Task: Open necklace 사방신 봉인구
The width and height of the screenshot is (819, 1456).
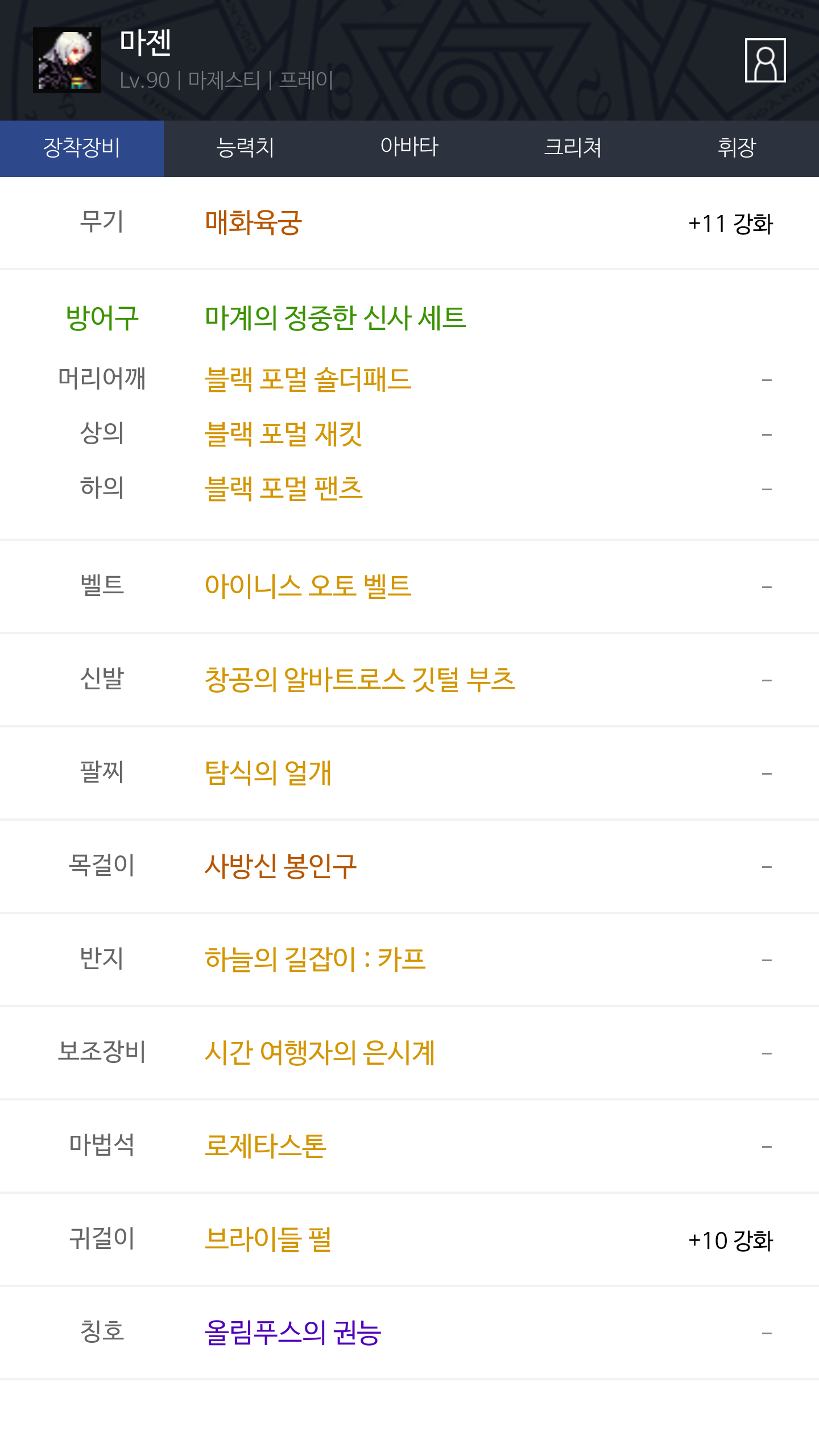Action: [280, 866]
